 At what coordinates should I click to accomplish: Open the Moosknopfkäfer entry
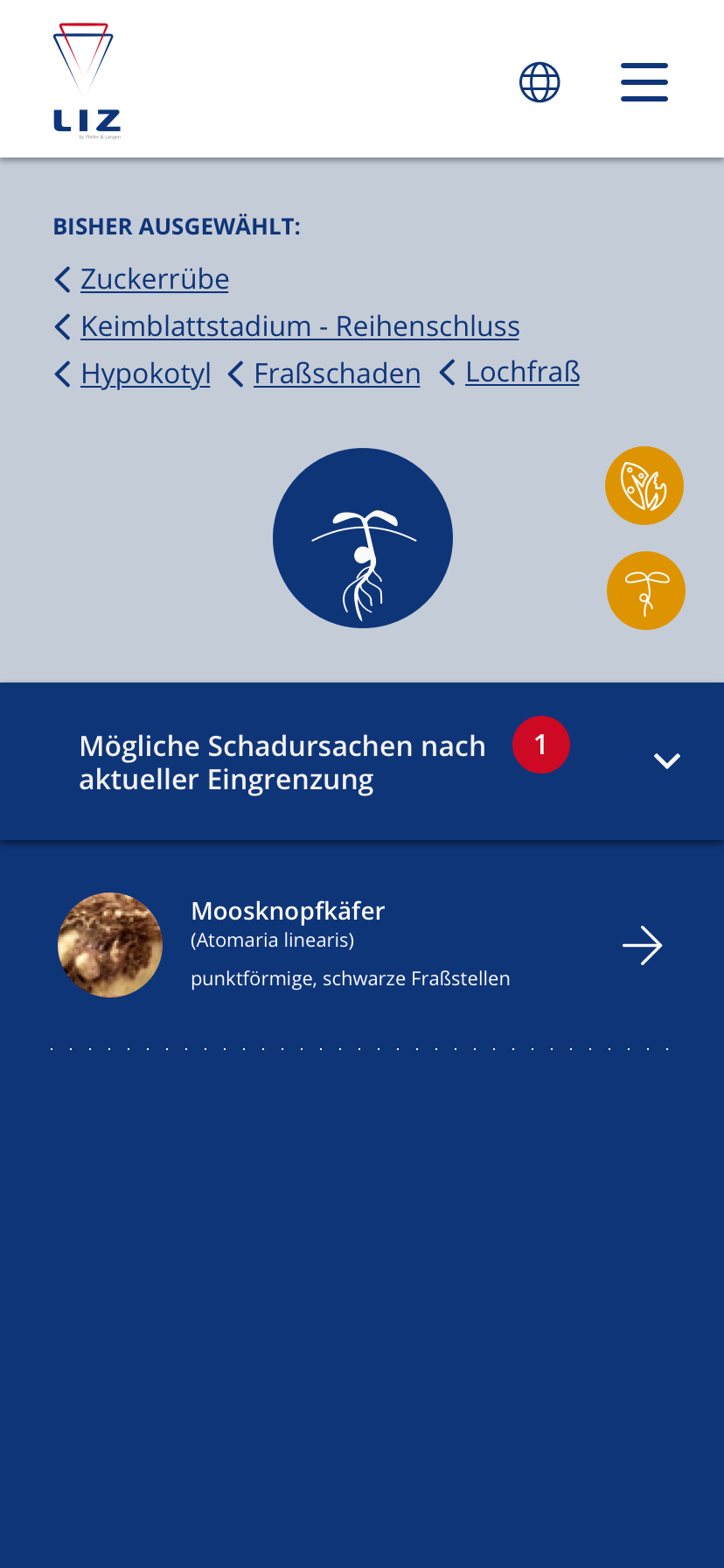362,945
